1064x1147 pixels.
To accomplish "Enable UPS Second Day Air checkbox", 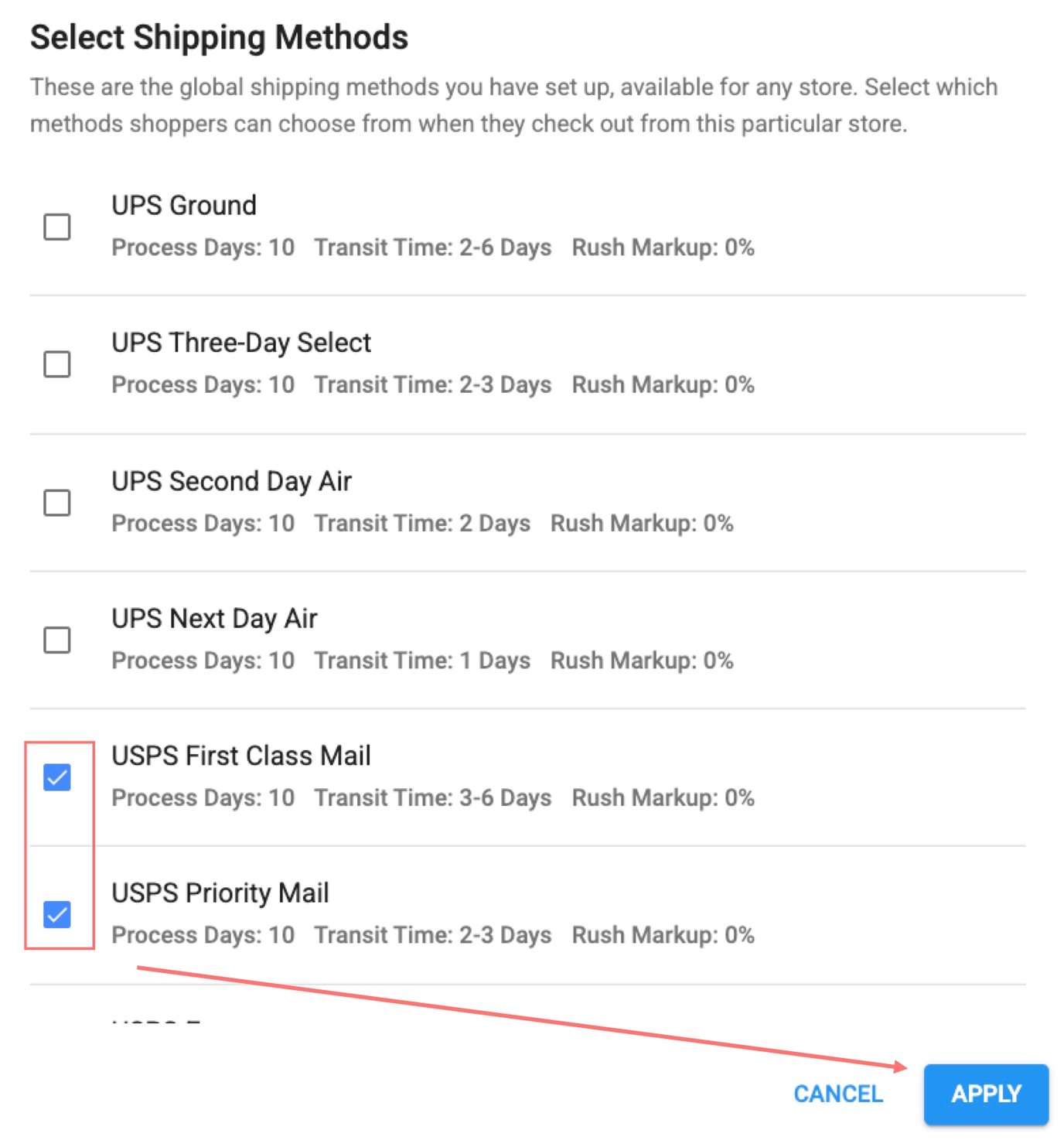I will [x=57, y=502].
